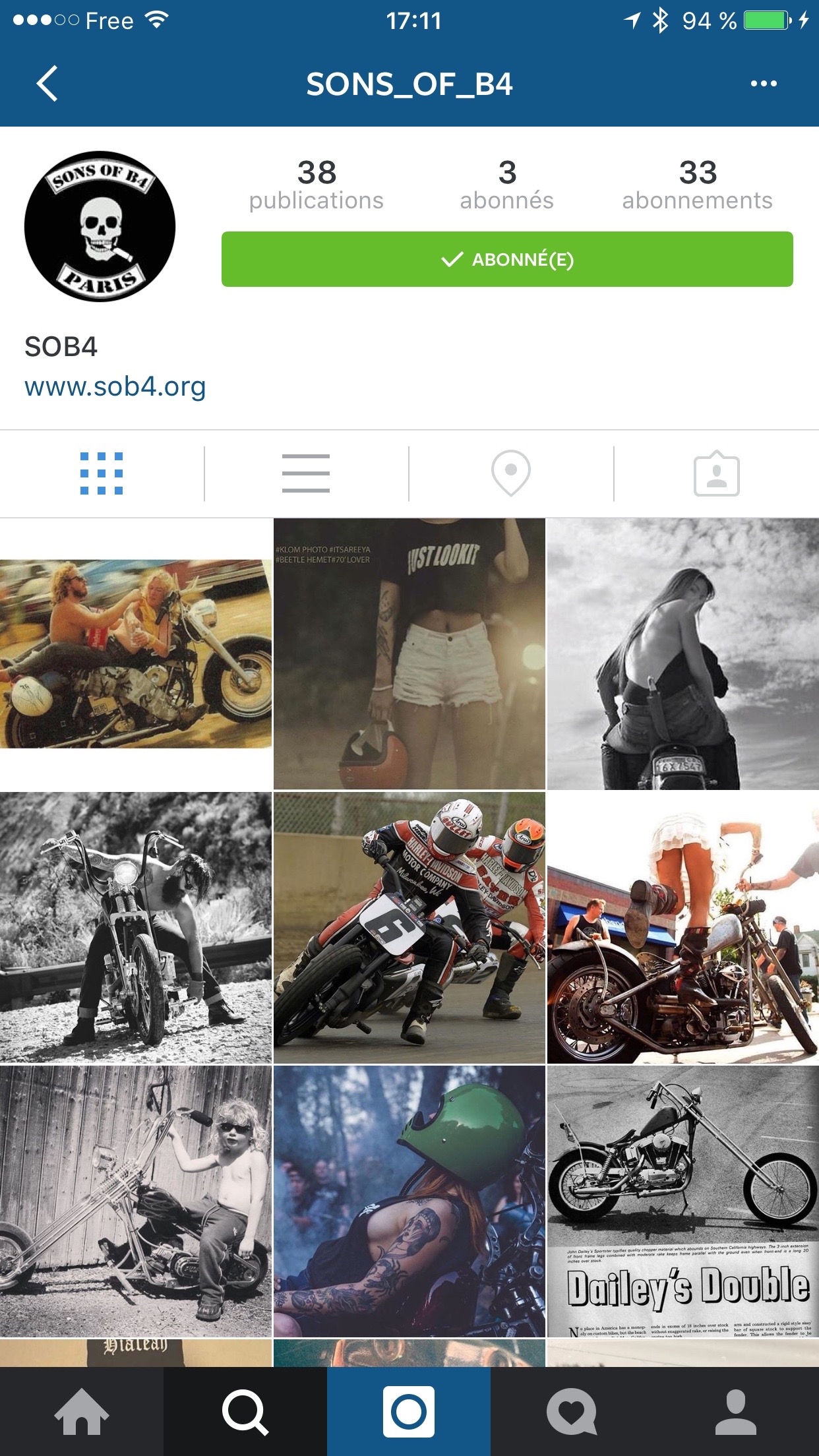Open the activity heart tab

coord(572,1411)
